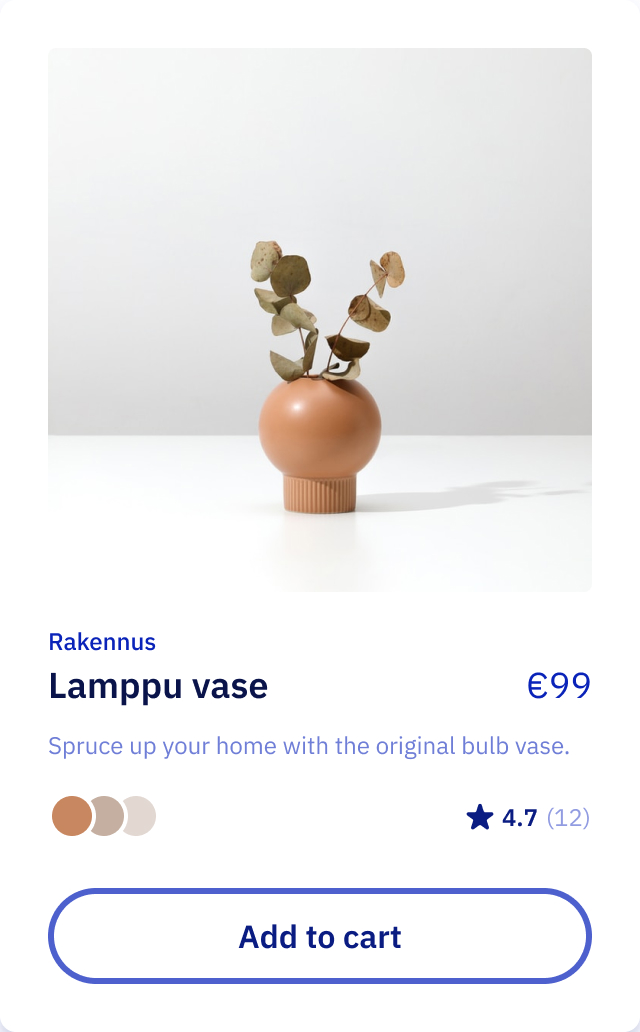Open the Rakennus brand link
The width and height of the screenshot is (640, 1032).
[102, 642]
